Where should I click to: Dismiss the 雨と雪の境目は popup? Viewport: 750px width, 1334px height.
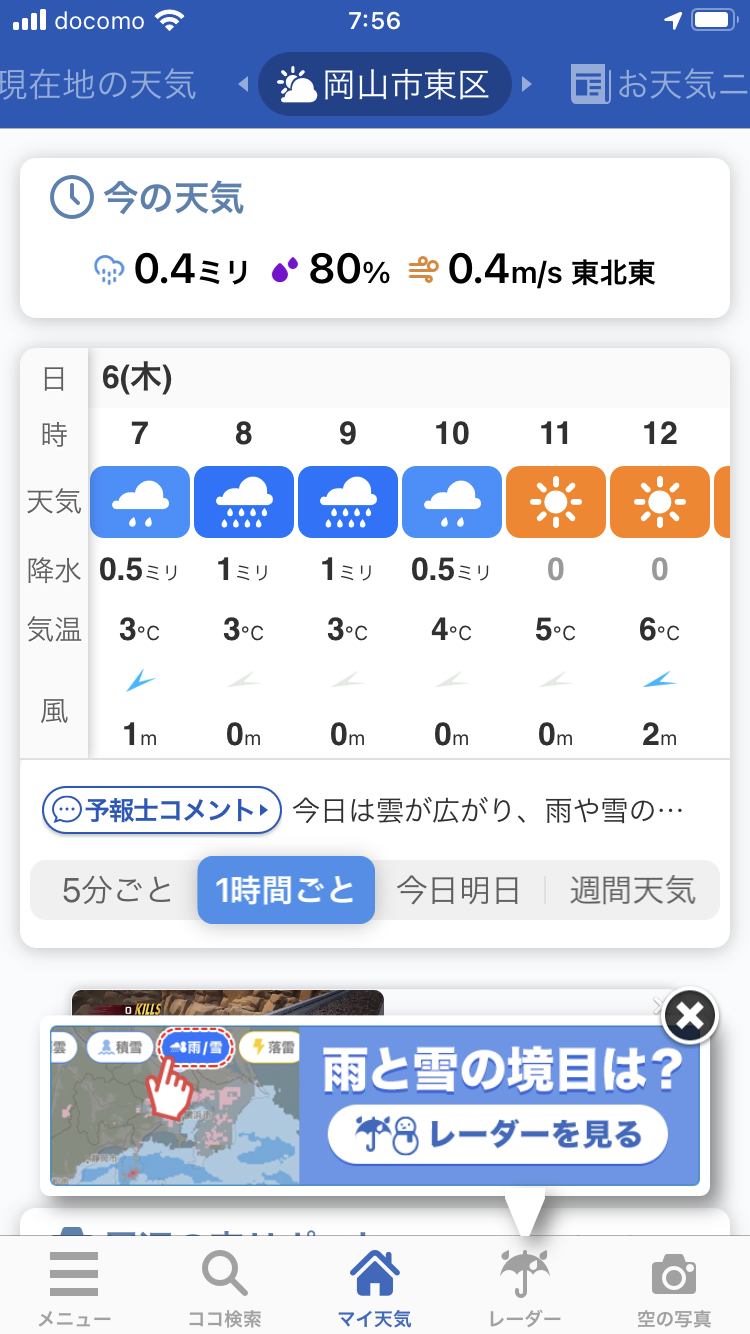coord(690,1017)
